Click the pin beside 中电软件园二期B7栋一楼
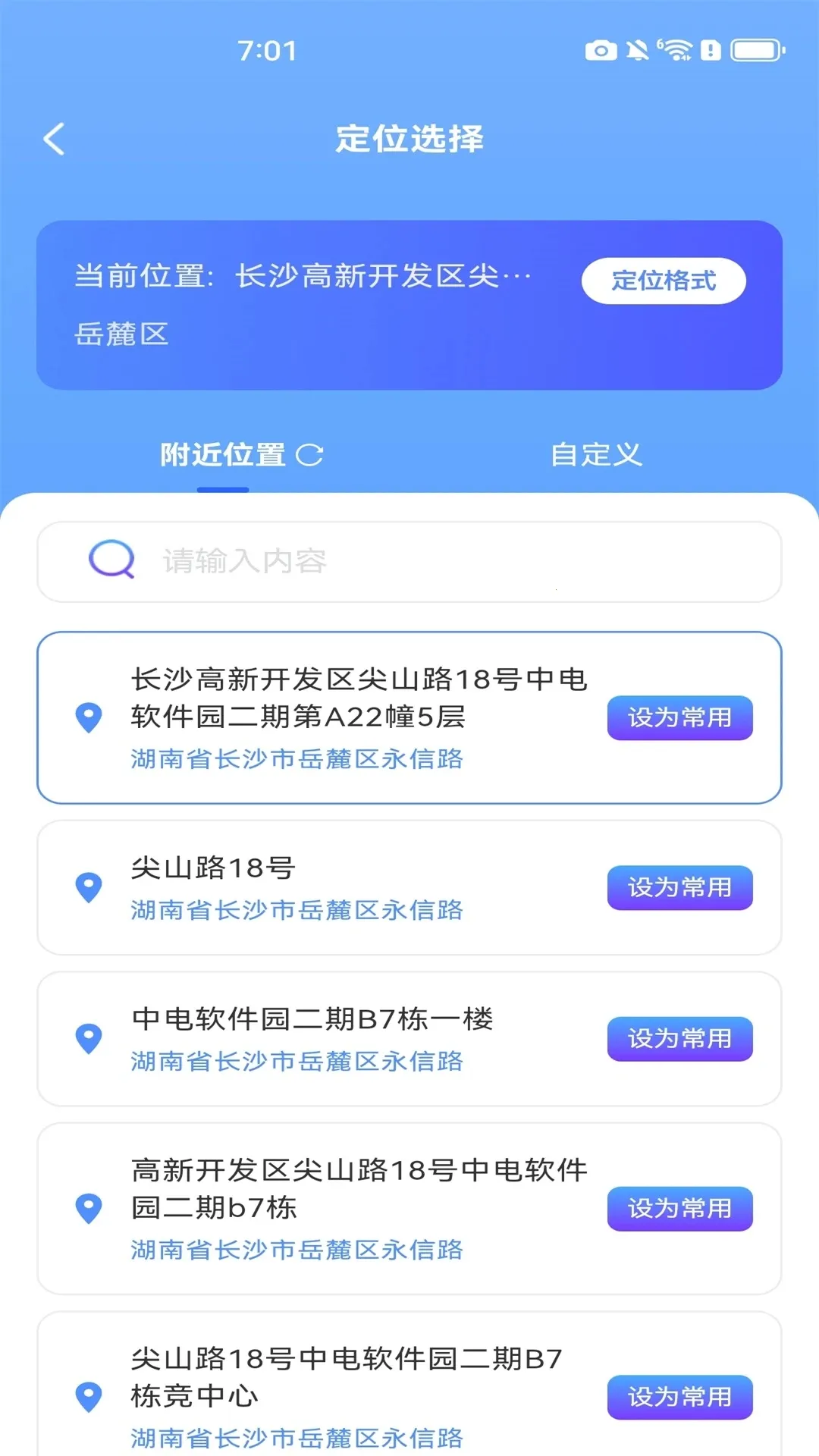 point(88,1038)
